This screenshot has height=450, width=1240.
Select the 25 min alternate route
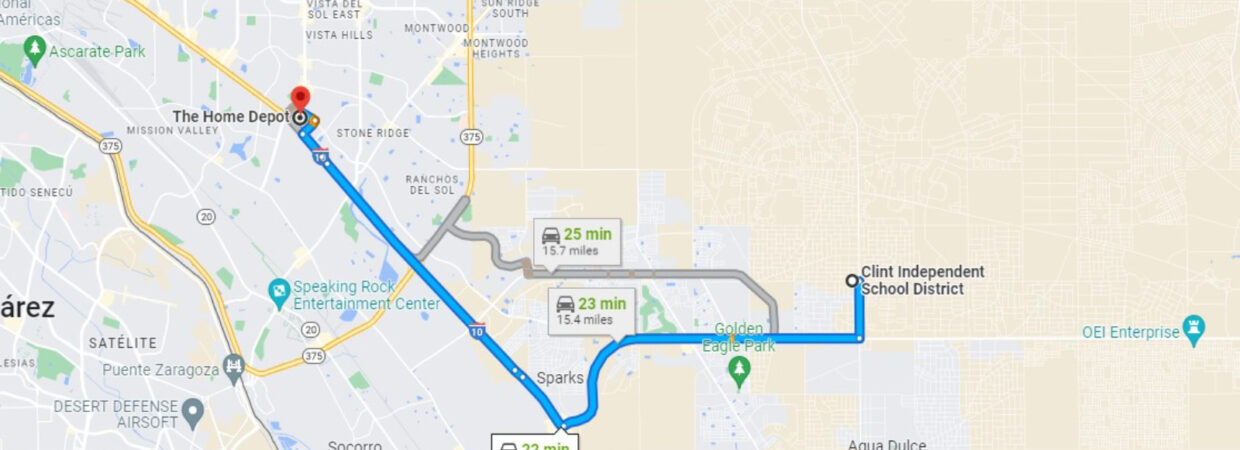tap(576, 241)
